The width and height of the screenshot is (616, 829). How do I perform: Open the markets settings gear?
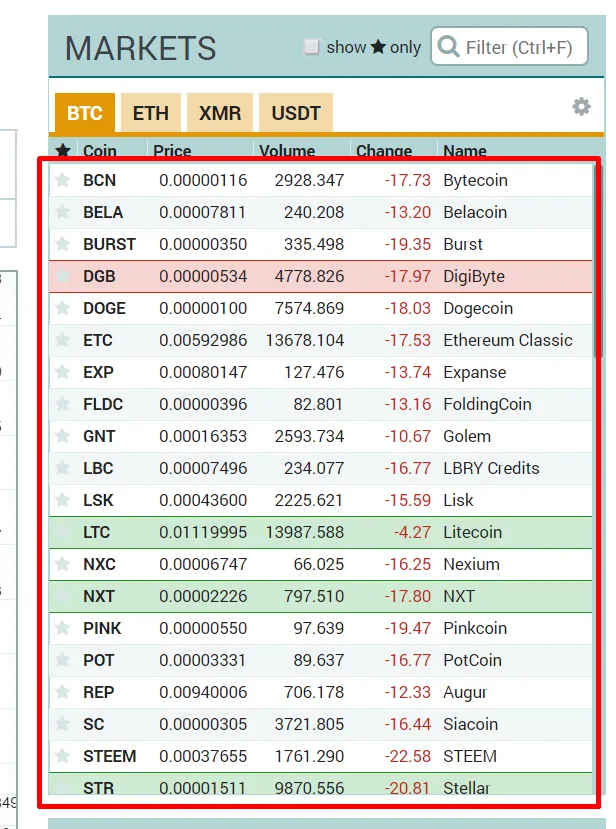coord(581,107)
